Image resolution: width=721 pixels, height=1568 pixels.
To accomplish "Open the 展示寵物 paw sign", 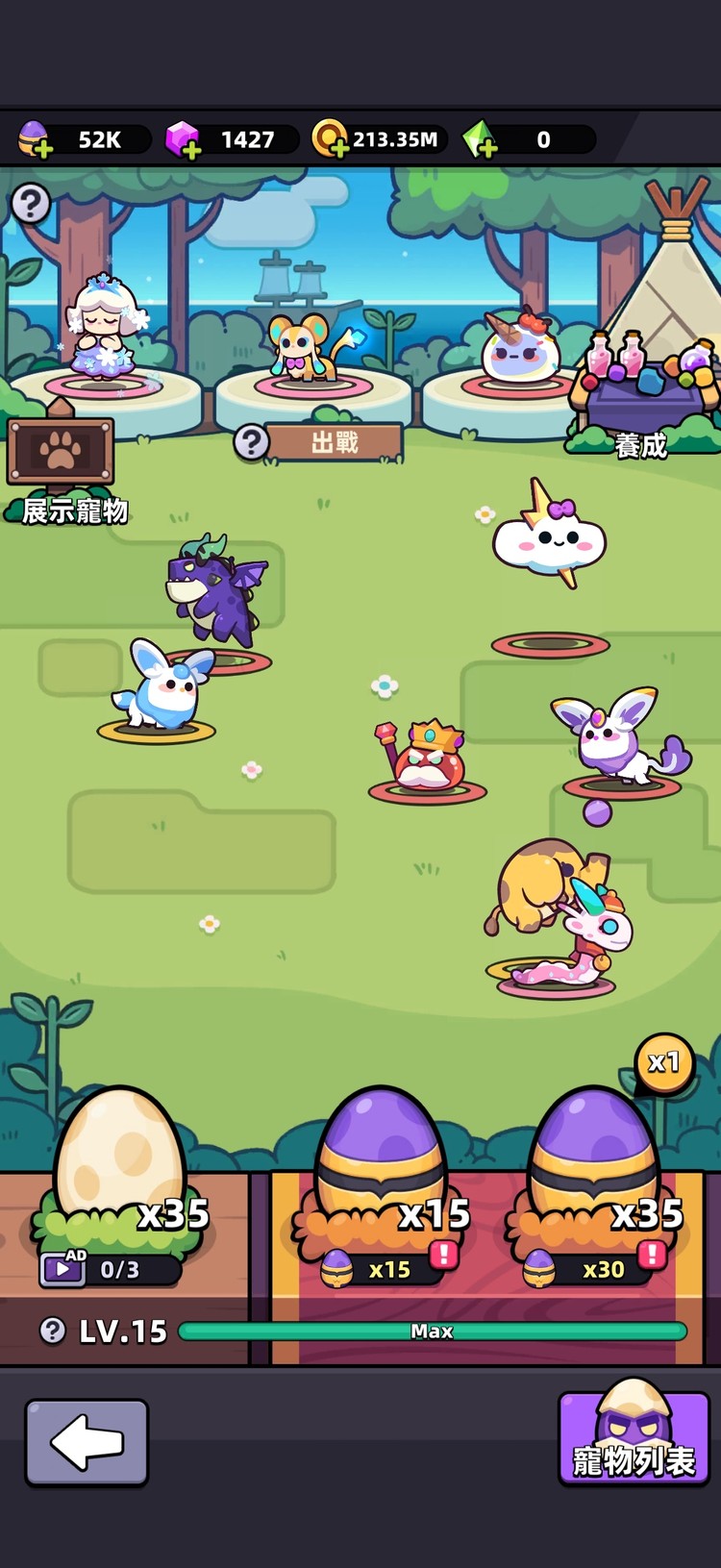I will 62,452.
